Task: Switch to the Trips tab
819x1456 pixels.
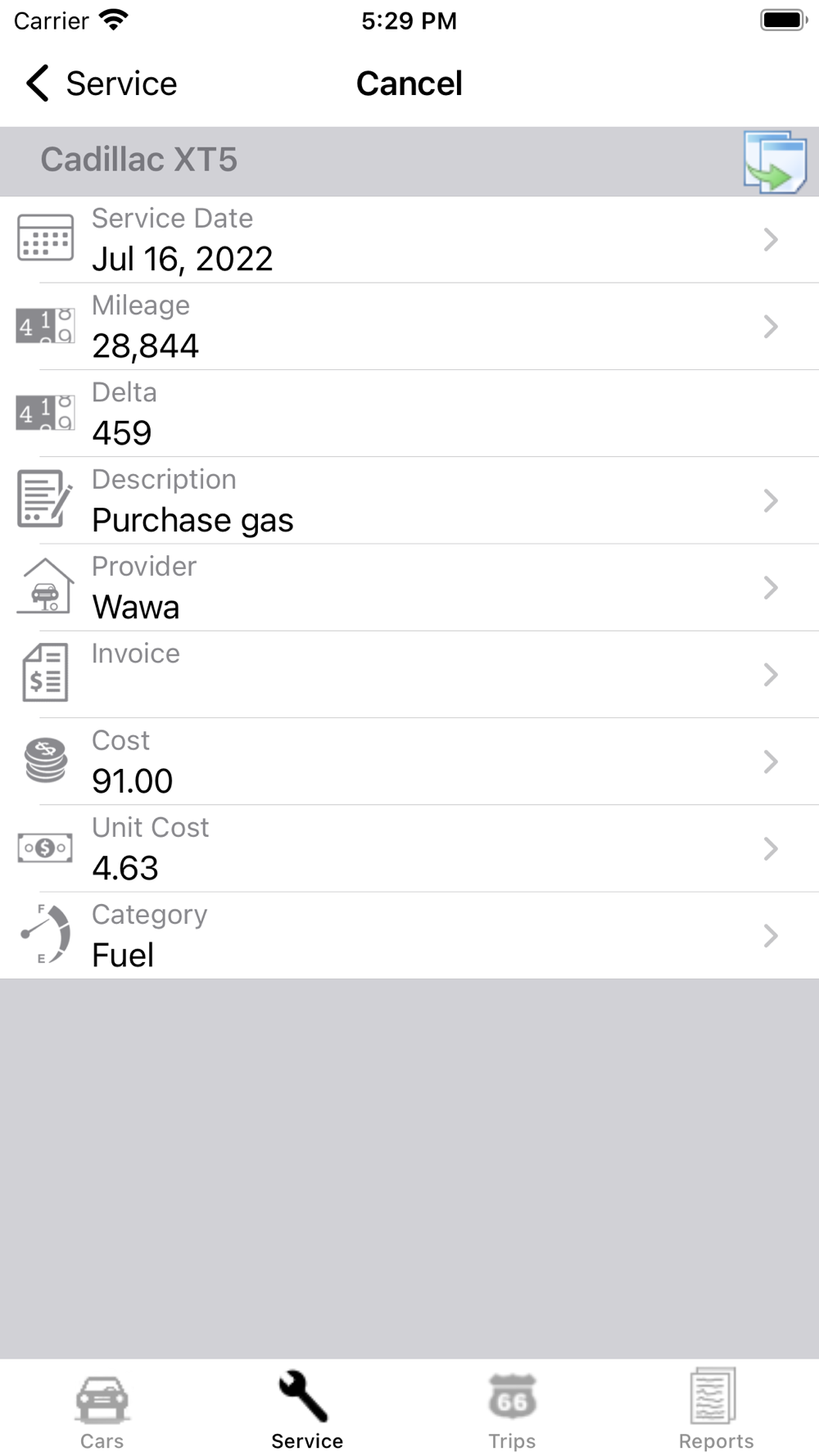Action: click(512, 1410)
